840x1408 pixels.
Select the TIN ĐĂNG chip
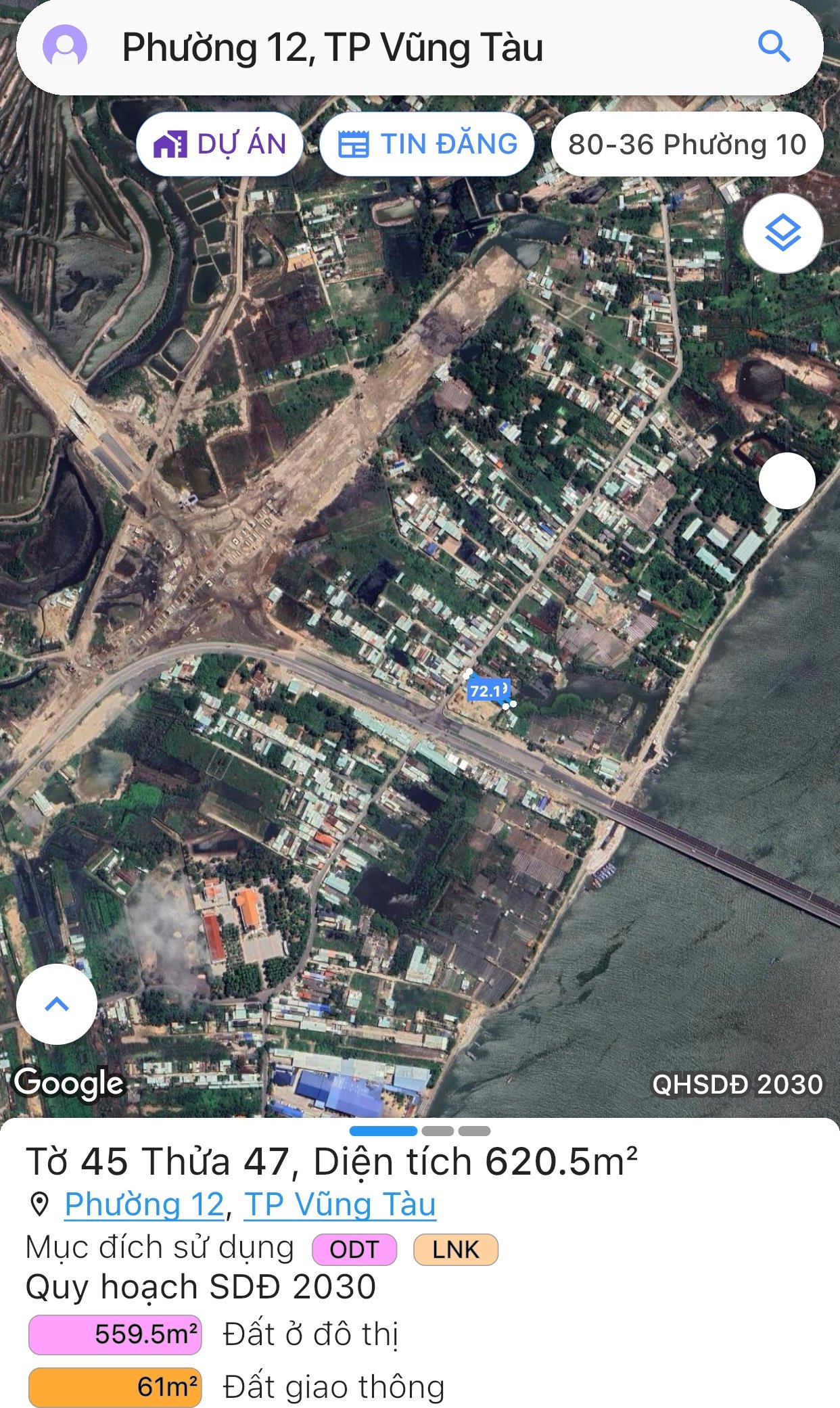(x=427, y=144)
